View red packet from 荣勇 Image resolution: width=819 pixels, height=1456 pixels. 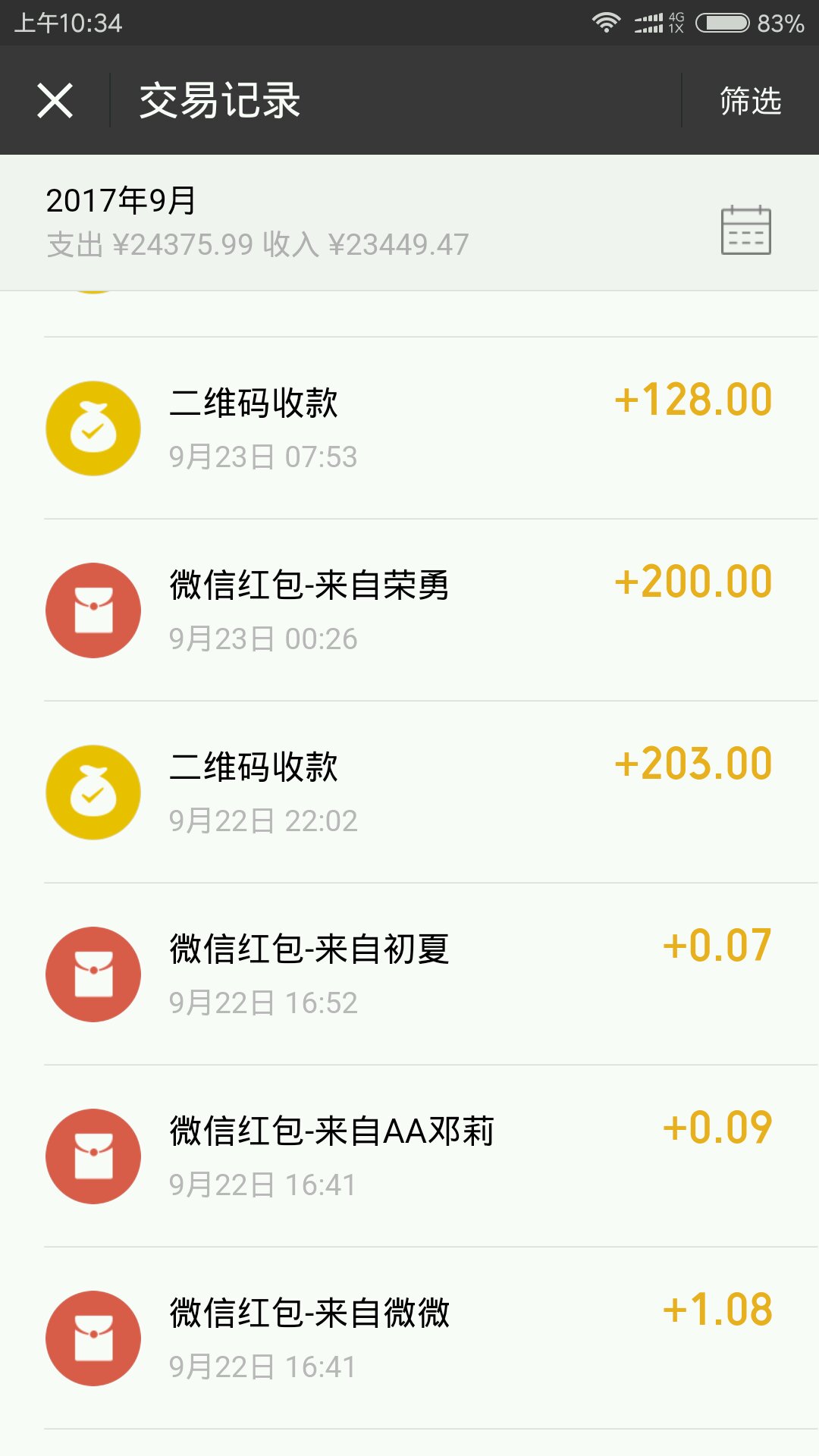pyautogui.click(x=409, y=610)
